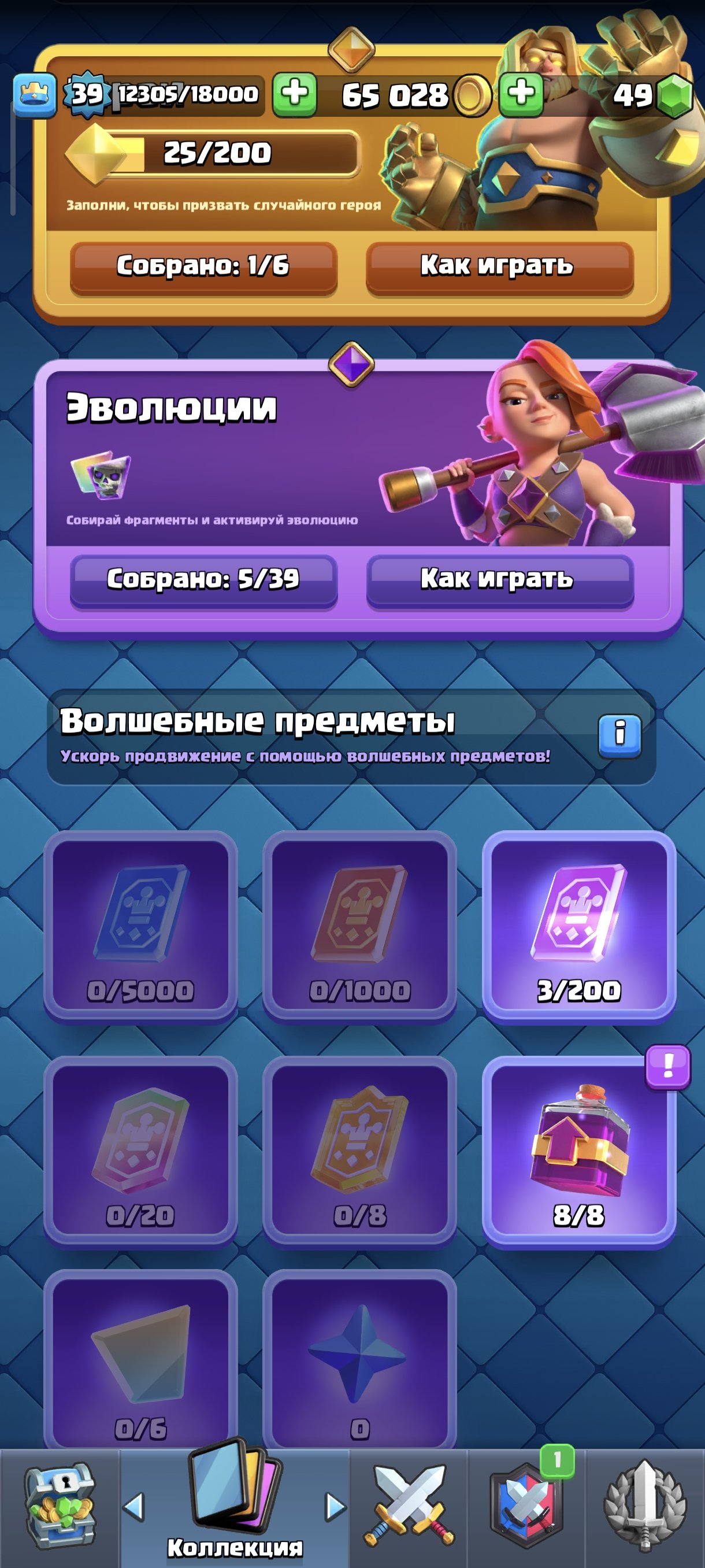Image resolution: width=705 pixels, height=1568 pixels.
Task: Select the golden card item 0/8
Action: (359, 1152)
